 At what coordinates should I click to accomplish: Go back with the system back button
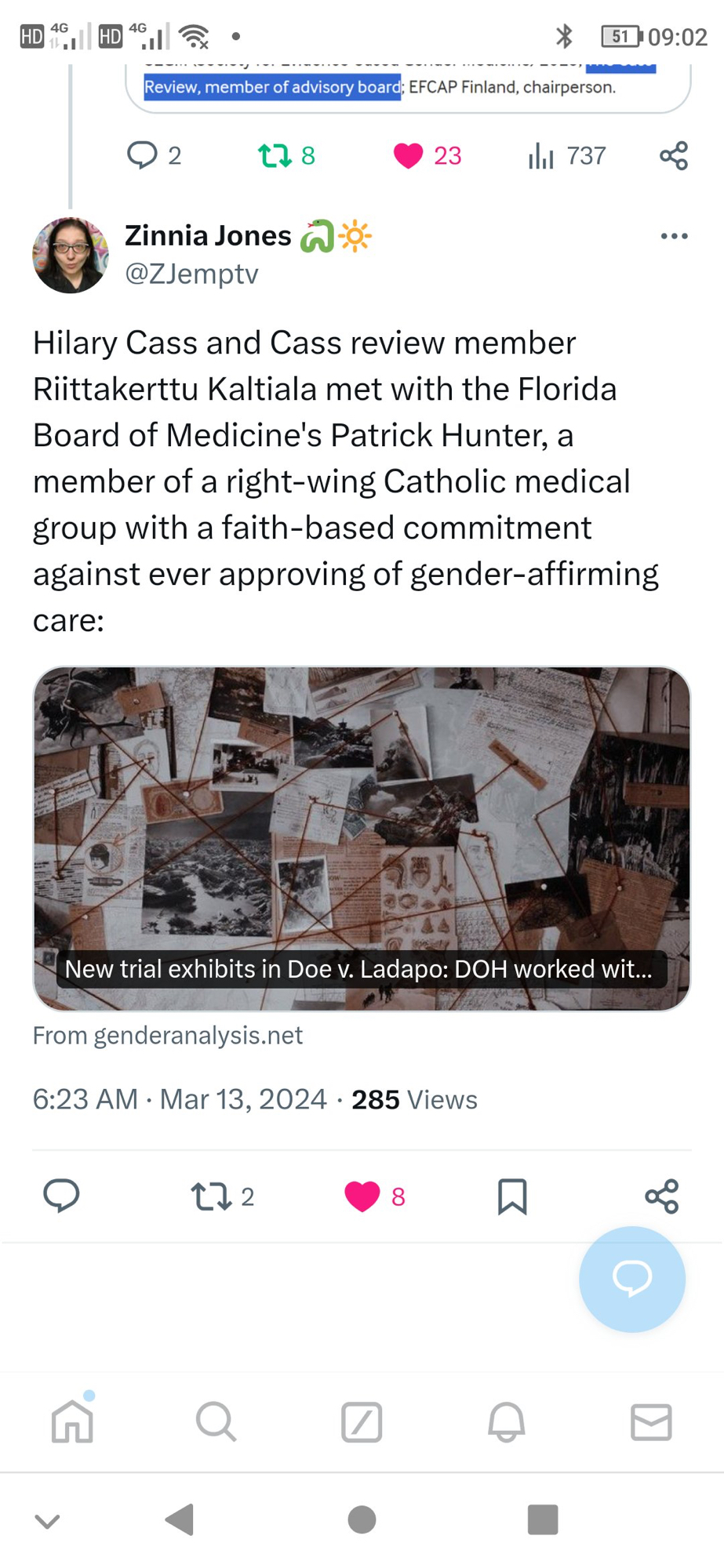point(180,1519)
